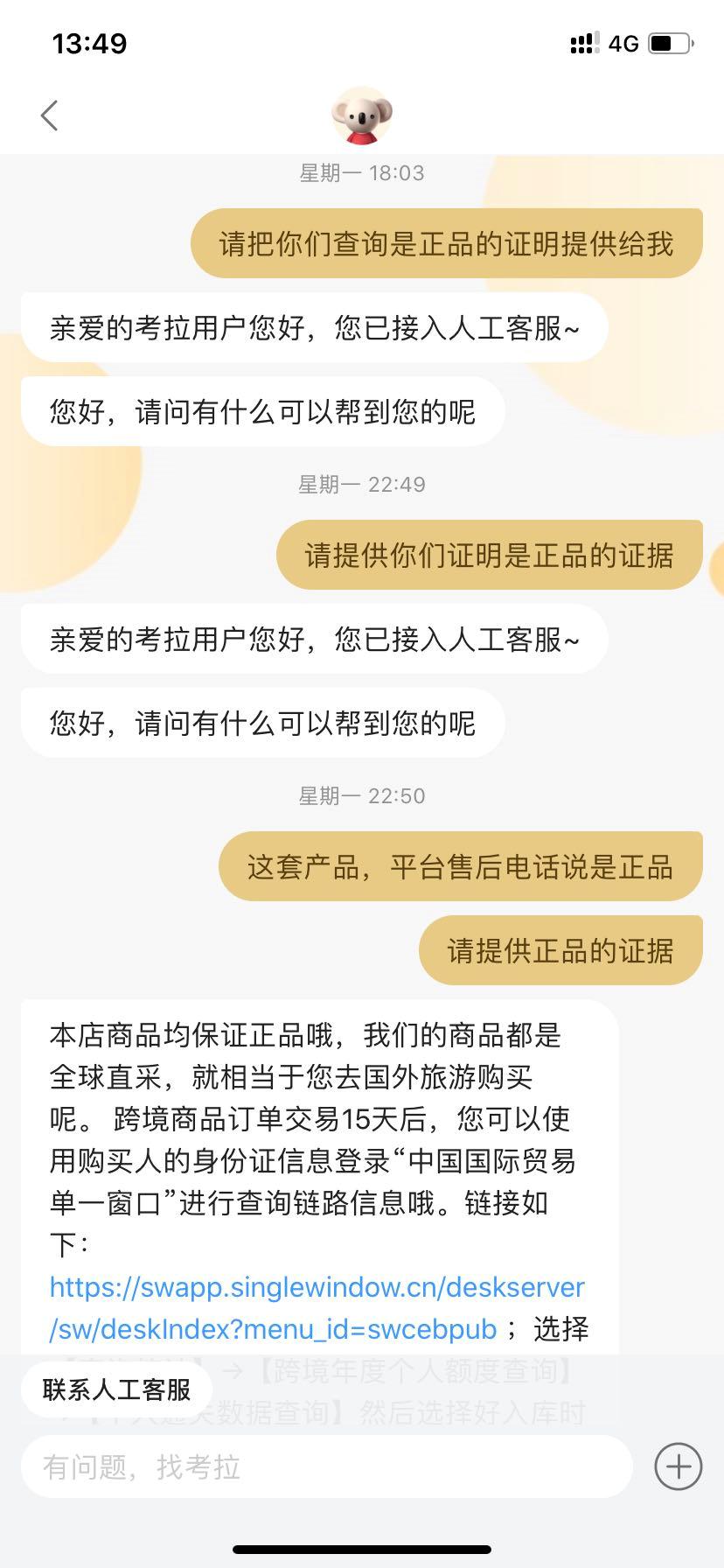Open the koala avatar profile picture

click(361, 115)
